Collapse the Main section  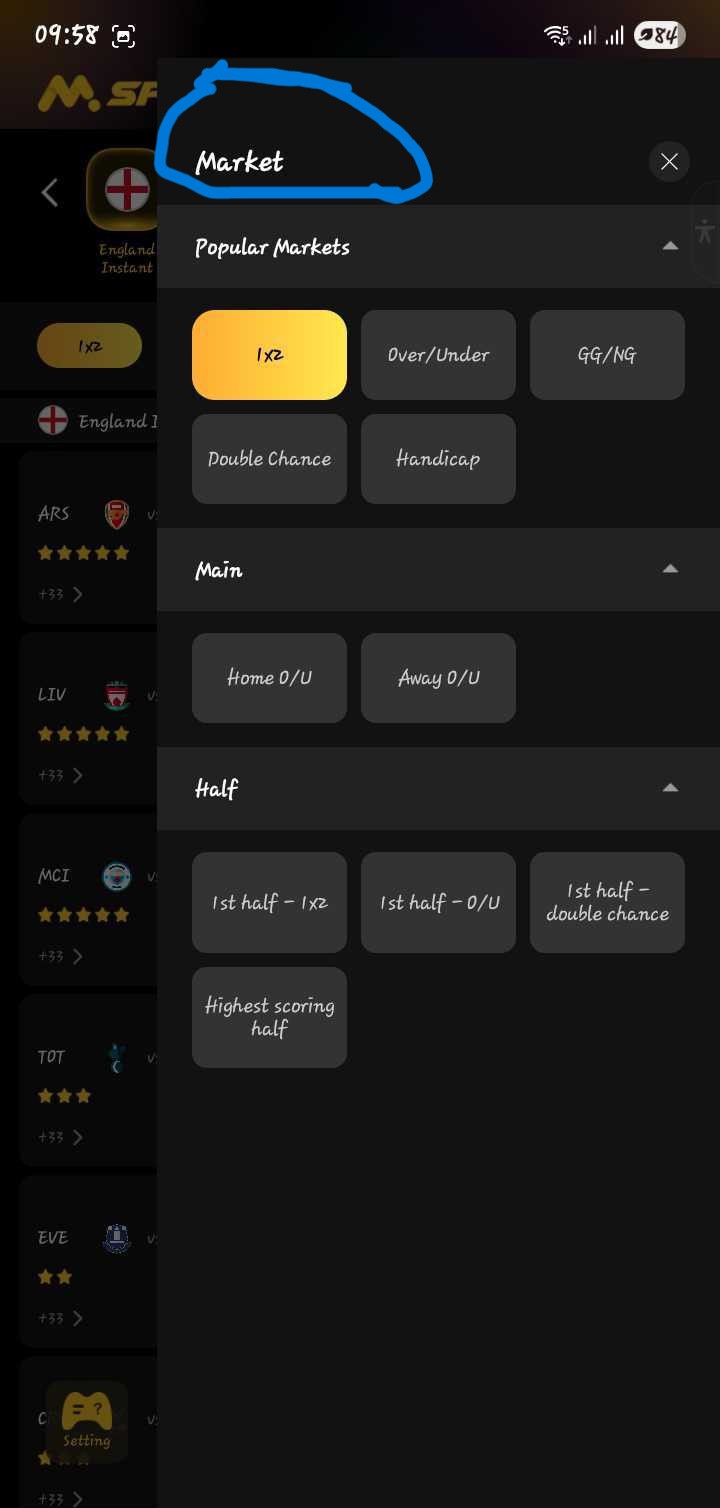670,569
